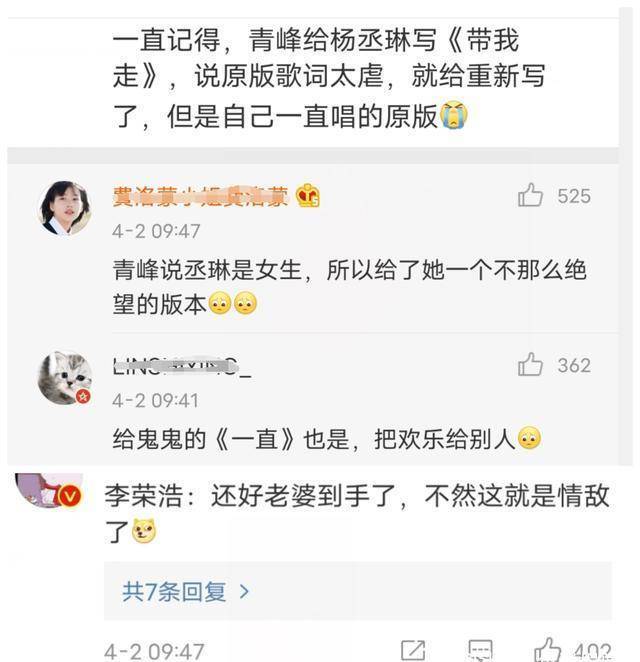The height and width of the screenshot is (662, 640).
Task: Like the comment with 525 likes
Action: (530, 196)
